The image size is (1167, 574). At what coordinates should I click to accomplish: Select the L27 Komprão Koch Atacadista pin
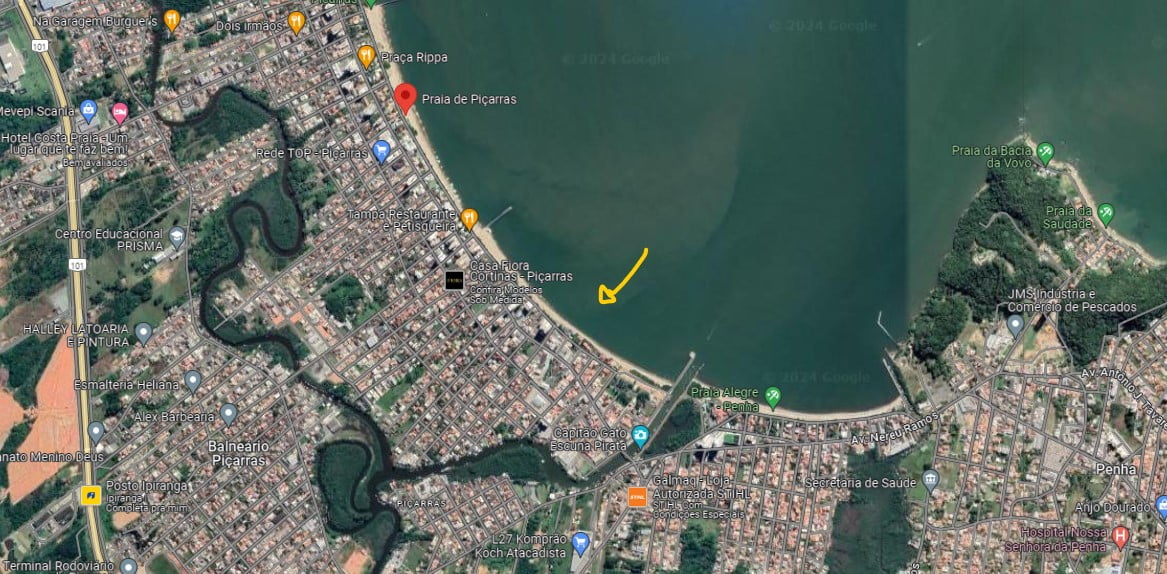(x=580, y=543)
